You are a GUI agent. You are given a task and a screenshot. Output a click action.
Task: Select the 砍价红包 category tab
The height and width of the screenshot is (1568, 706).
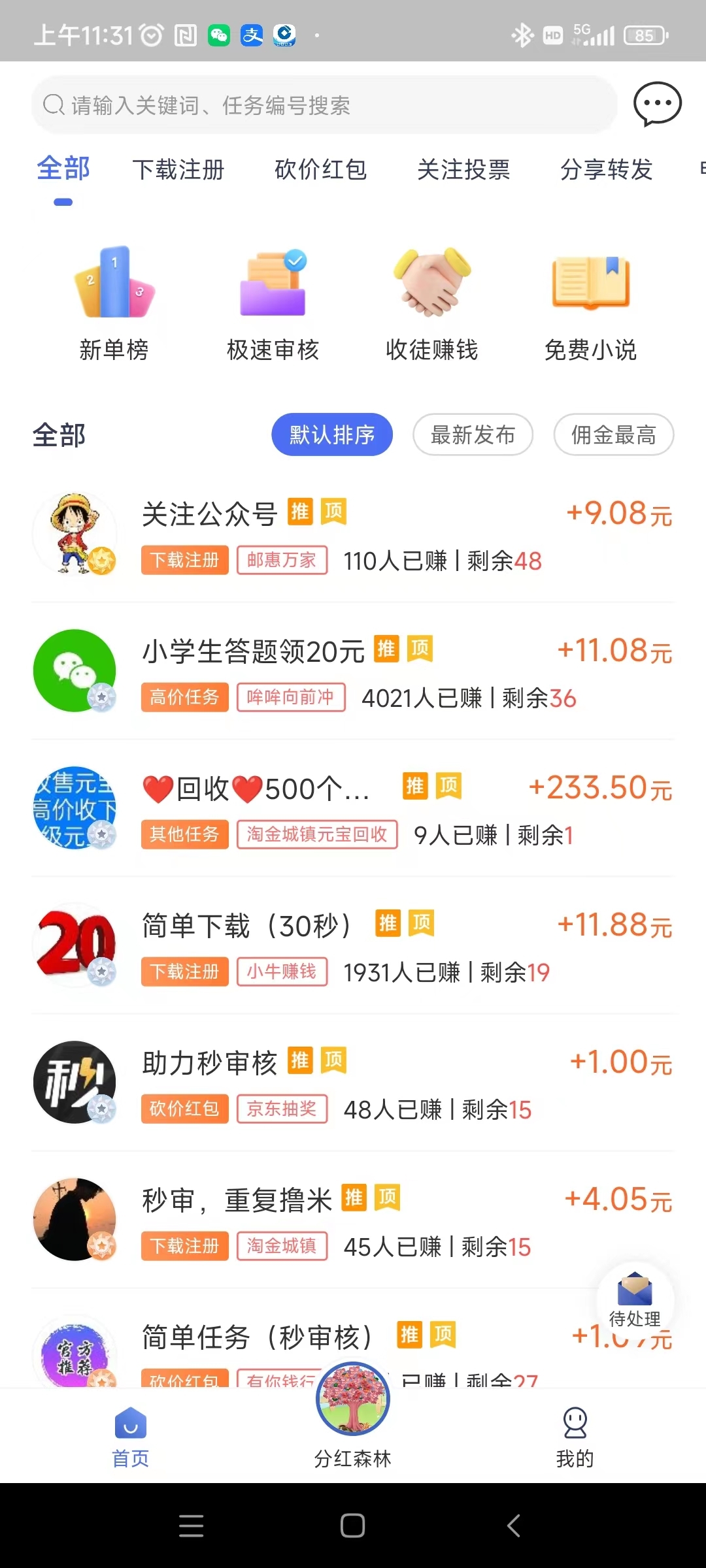pos(320,170)
